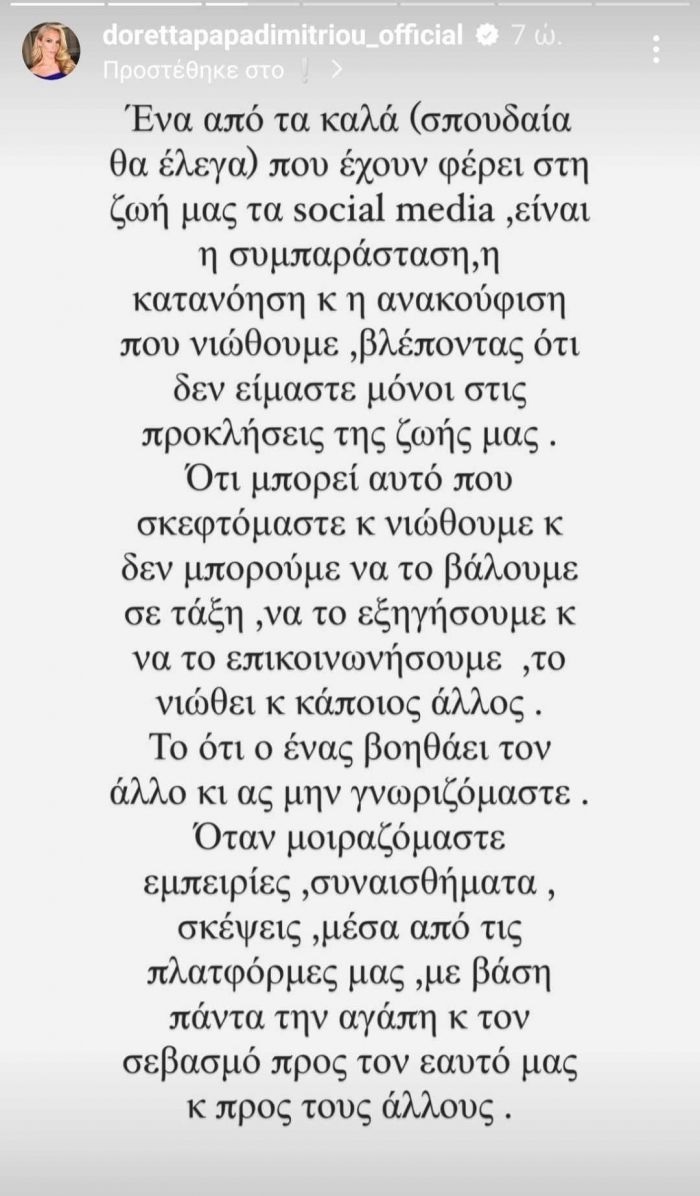Open the 'Προστέθηκε στο' highlight link

(222, 70)
